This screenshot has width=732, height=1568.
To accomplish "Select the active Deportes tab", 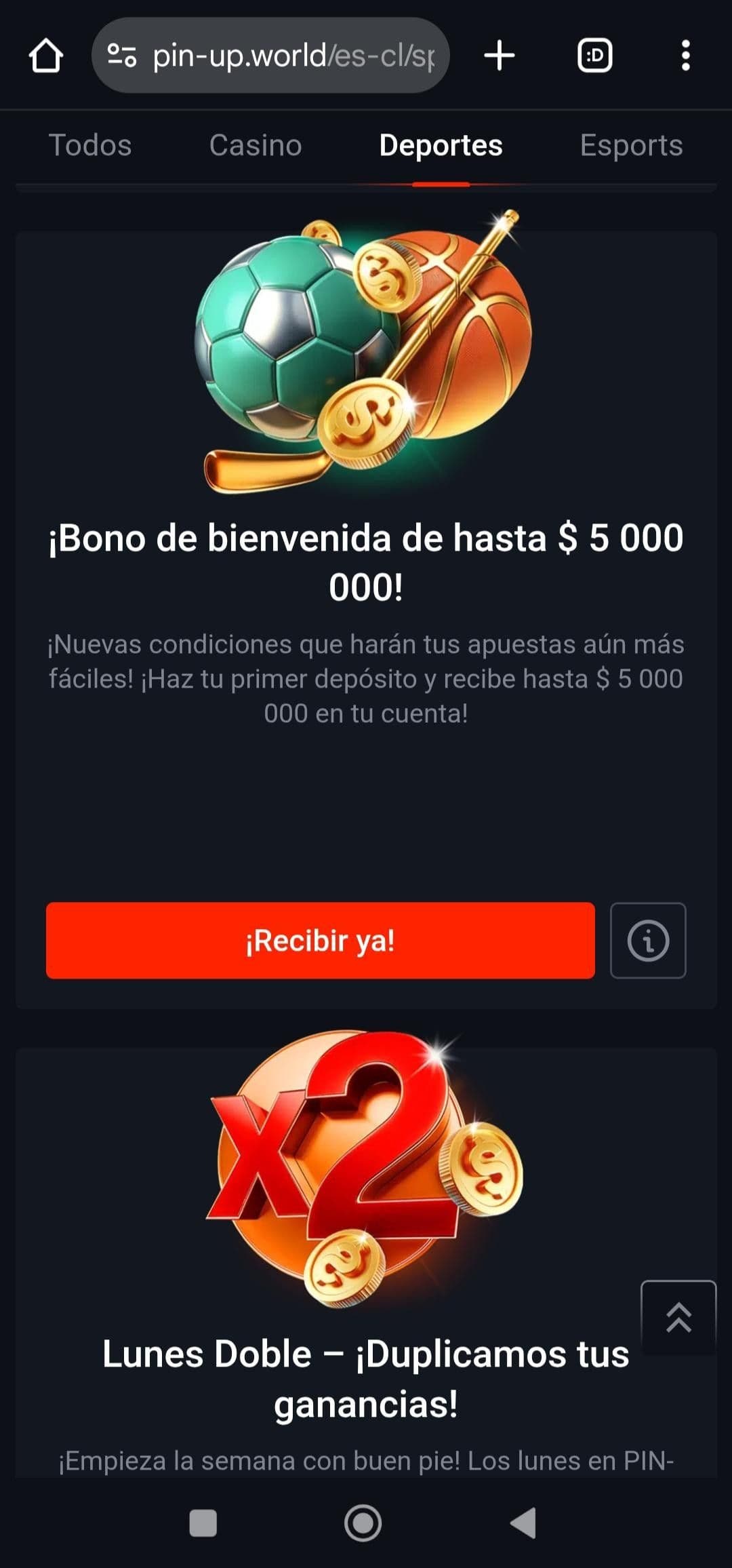I will [440, 145].
